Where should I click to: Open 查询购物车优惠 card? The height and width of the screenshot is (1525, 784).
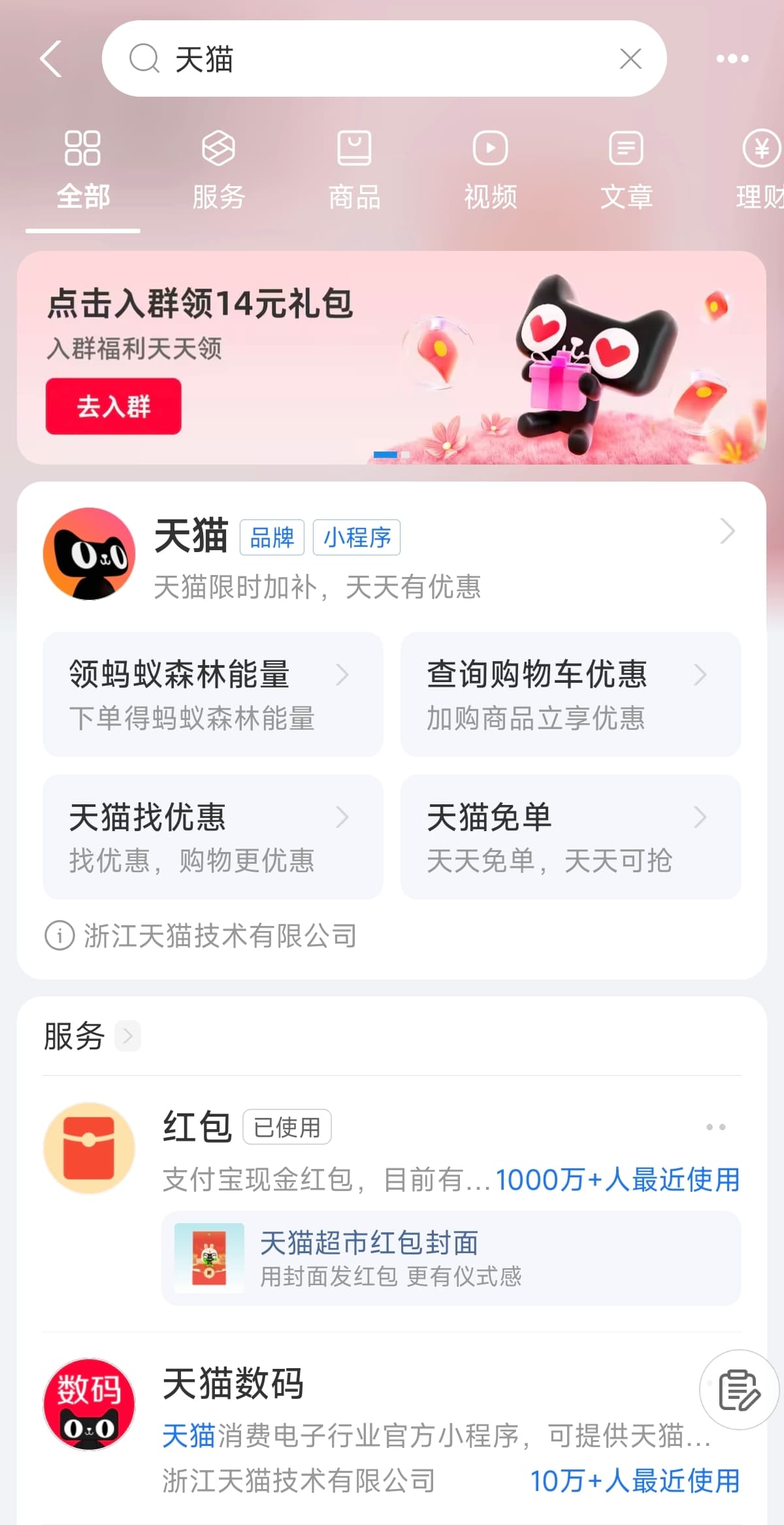tap(570, 694)
